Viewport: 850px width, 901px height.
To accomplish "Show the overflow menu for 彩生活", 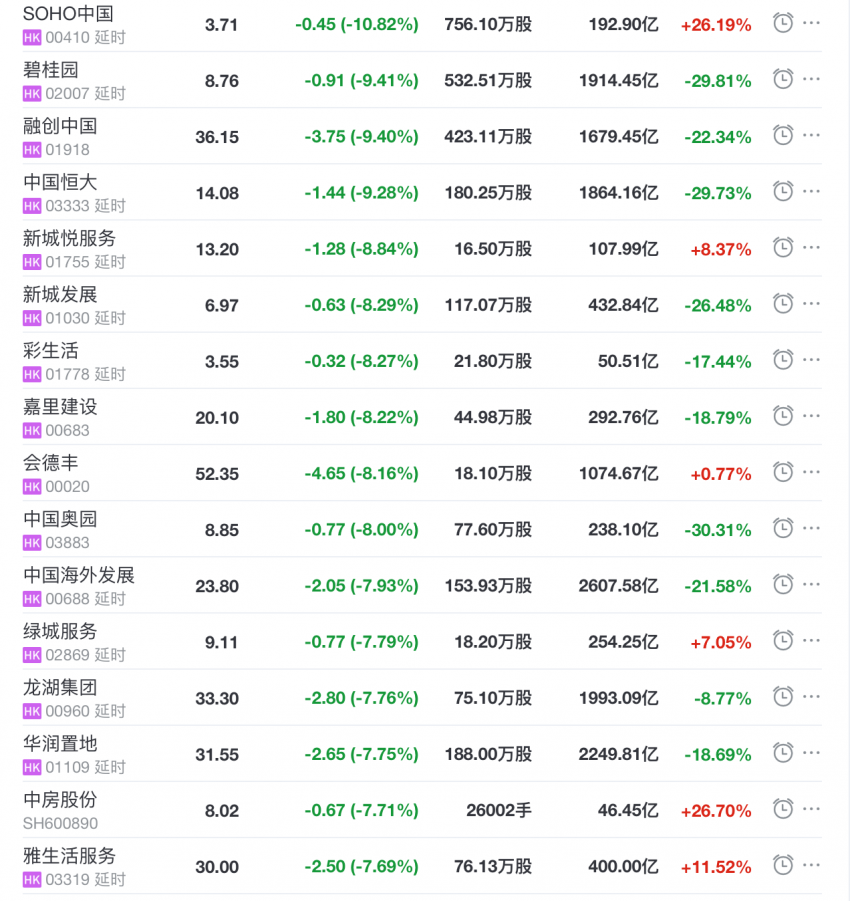I will point(812,360).
